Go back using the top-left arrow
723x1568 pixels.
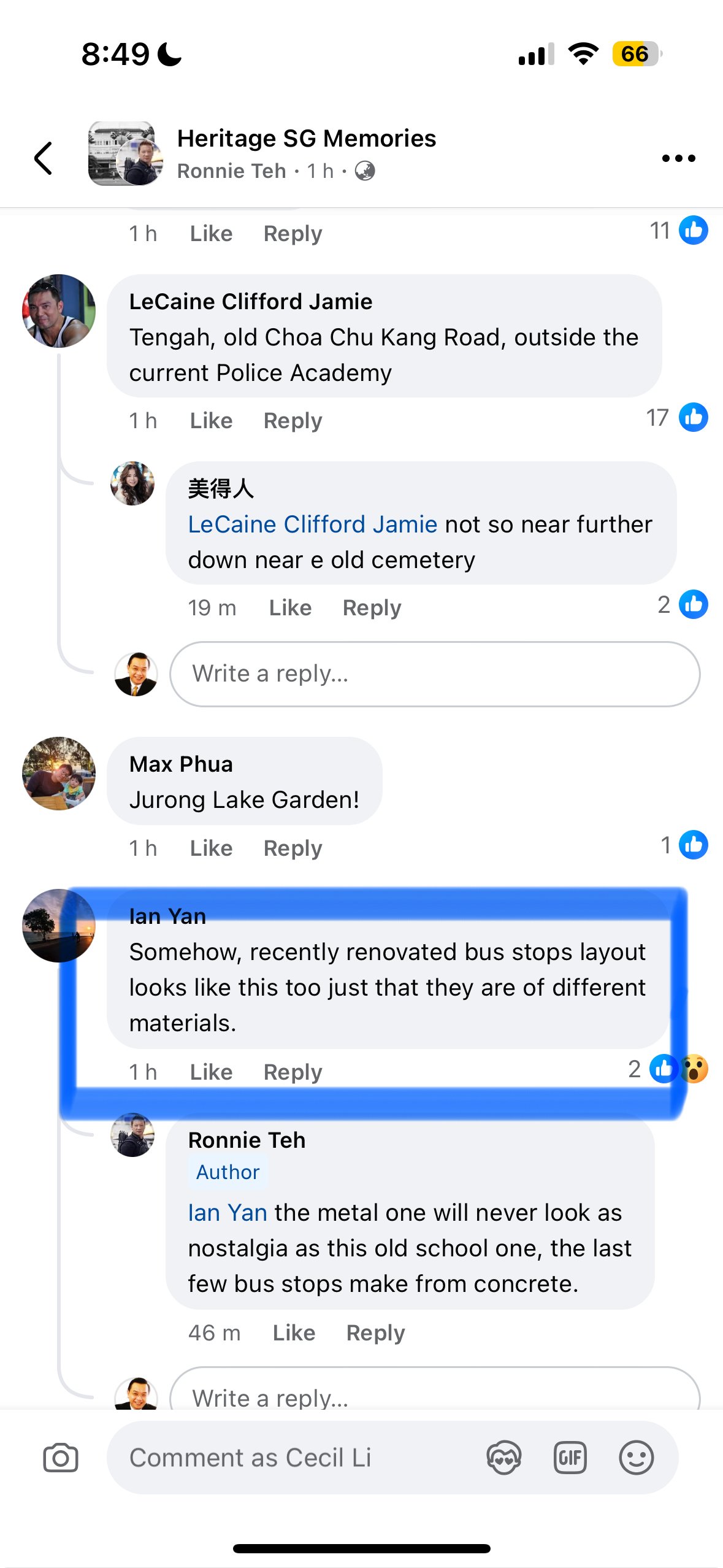[x=43, y=158]
